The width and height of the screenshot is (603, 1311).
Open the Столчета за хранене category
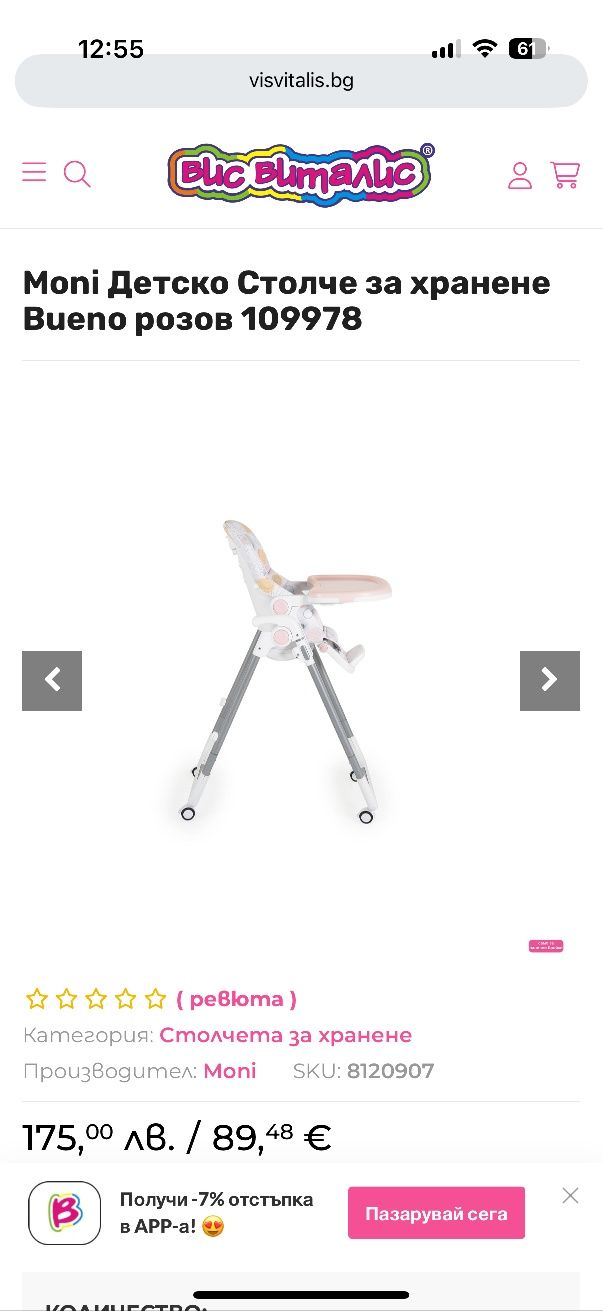click(285, 1035)
